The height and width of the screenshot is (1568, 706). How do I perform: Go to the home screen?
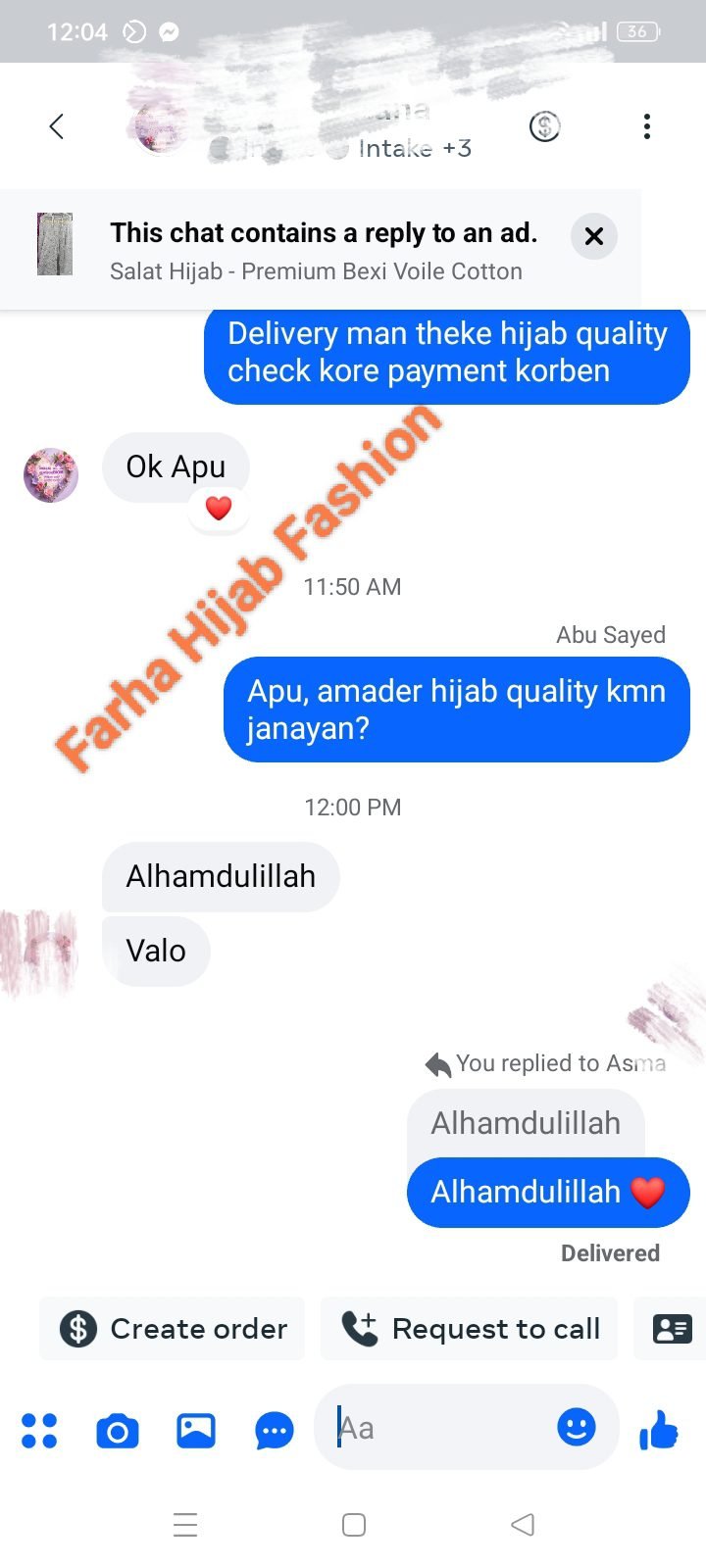[354, 1525]
